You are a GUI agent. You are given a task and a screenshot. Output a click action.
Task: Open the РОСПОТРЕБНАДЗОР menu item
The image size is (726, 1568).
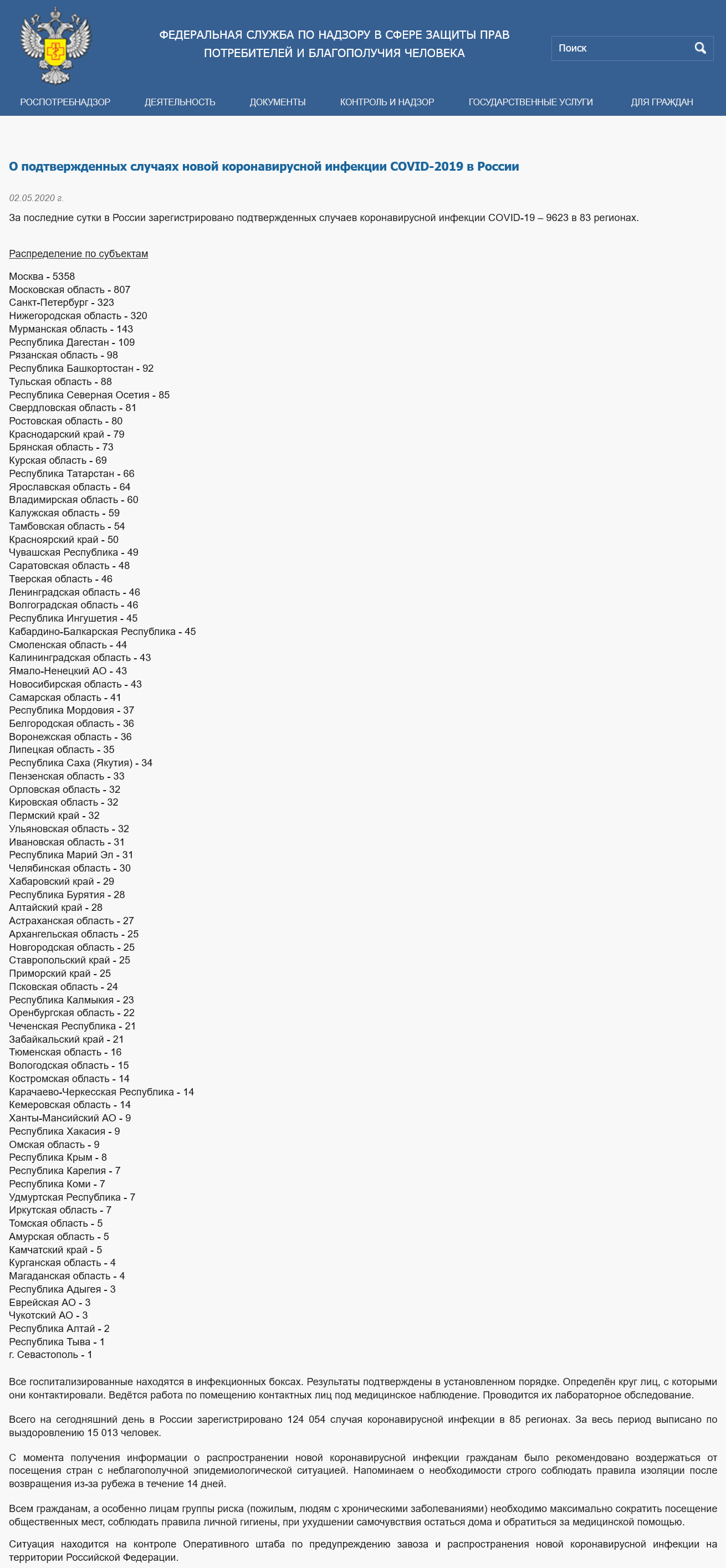65,103
